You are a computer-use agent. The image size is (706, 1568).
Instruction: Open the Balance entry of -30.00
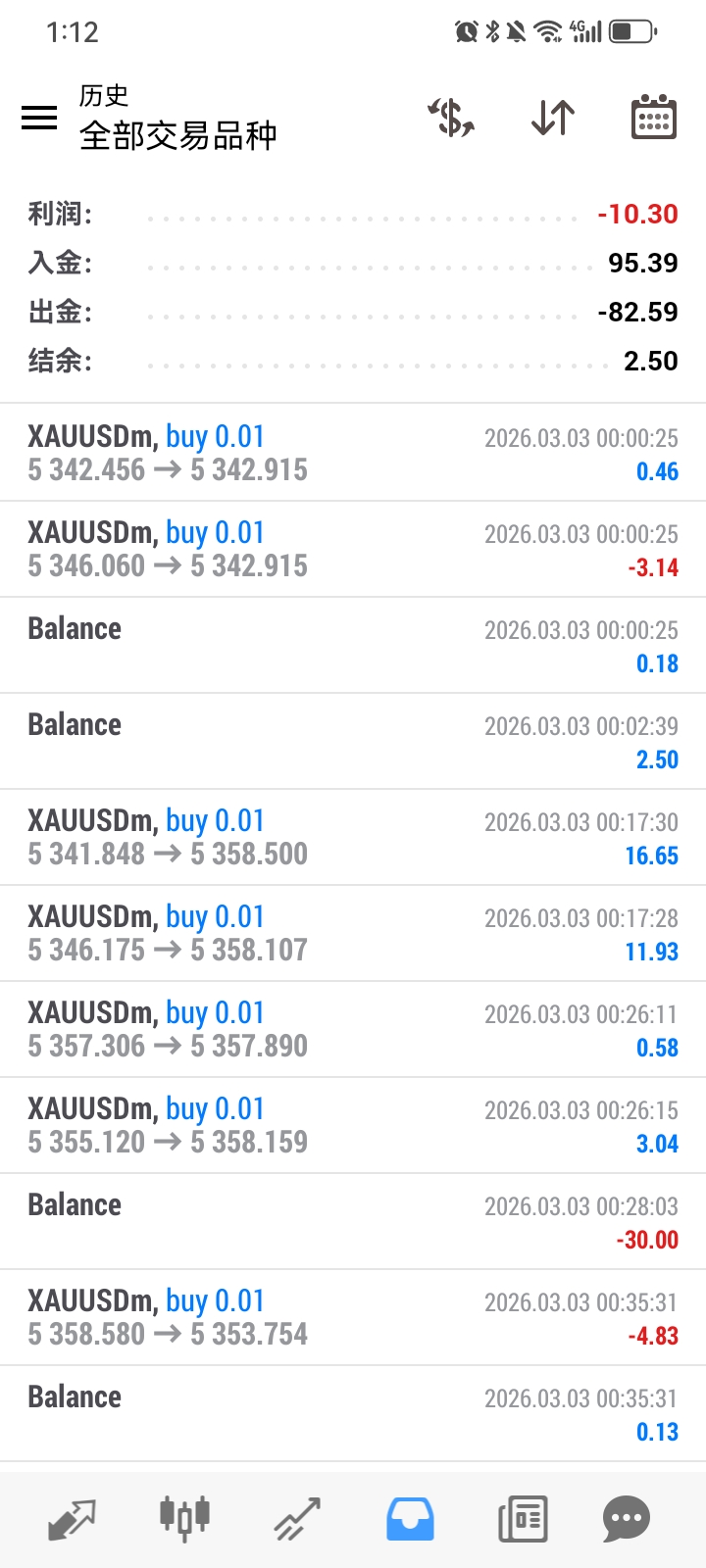353,1221
